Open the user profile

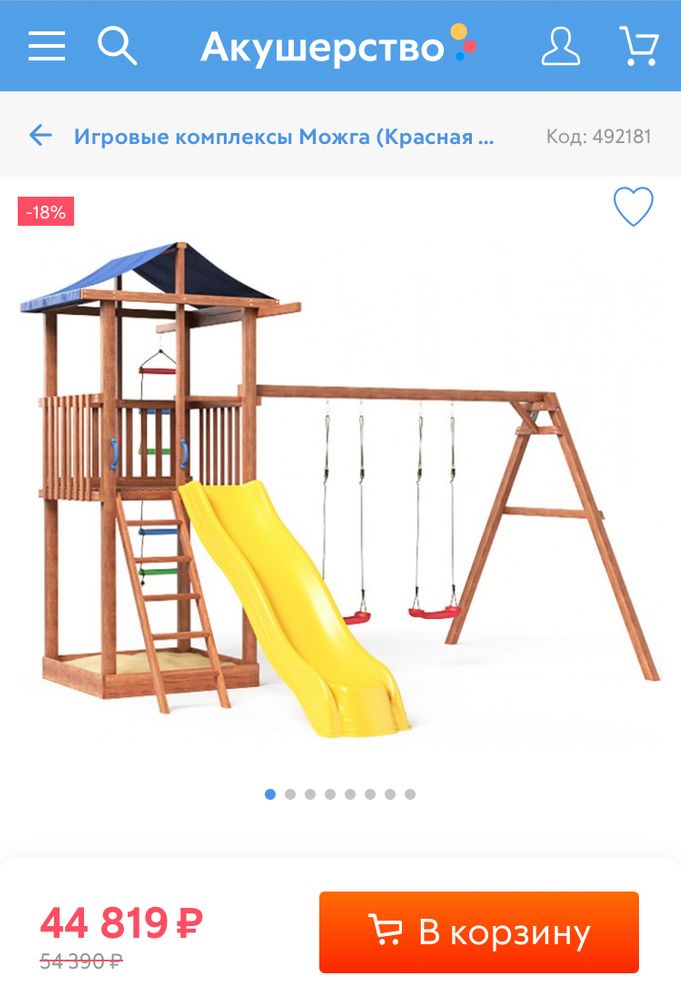(561, 46)
